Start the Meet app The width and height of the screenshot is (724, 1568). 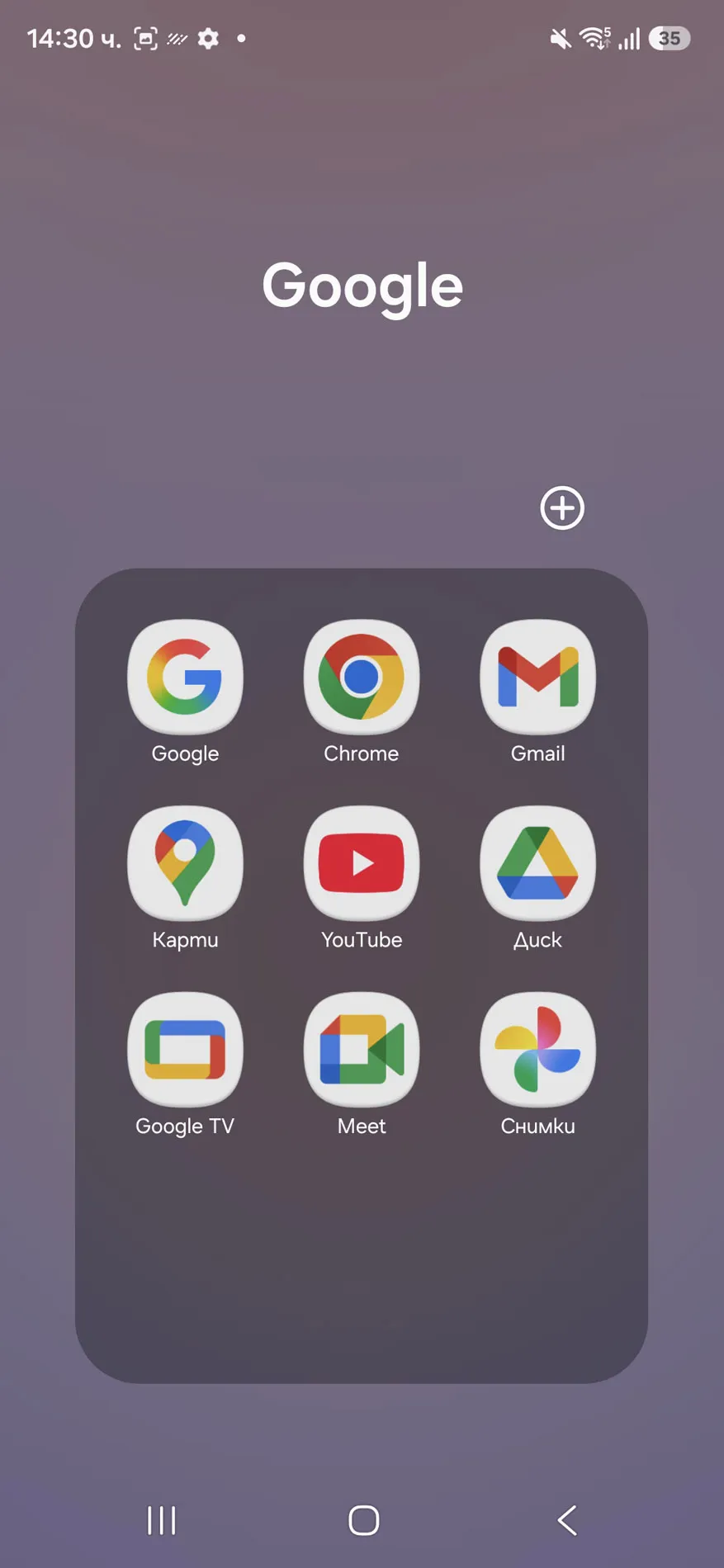tap(362, 1050)
